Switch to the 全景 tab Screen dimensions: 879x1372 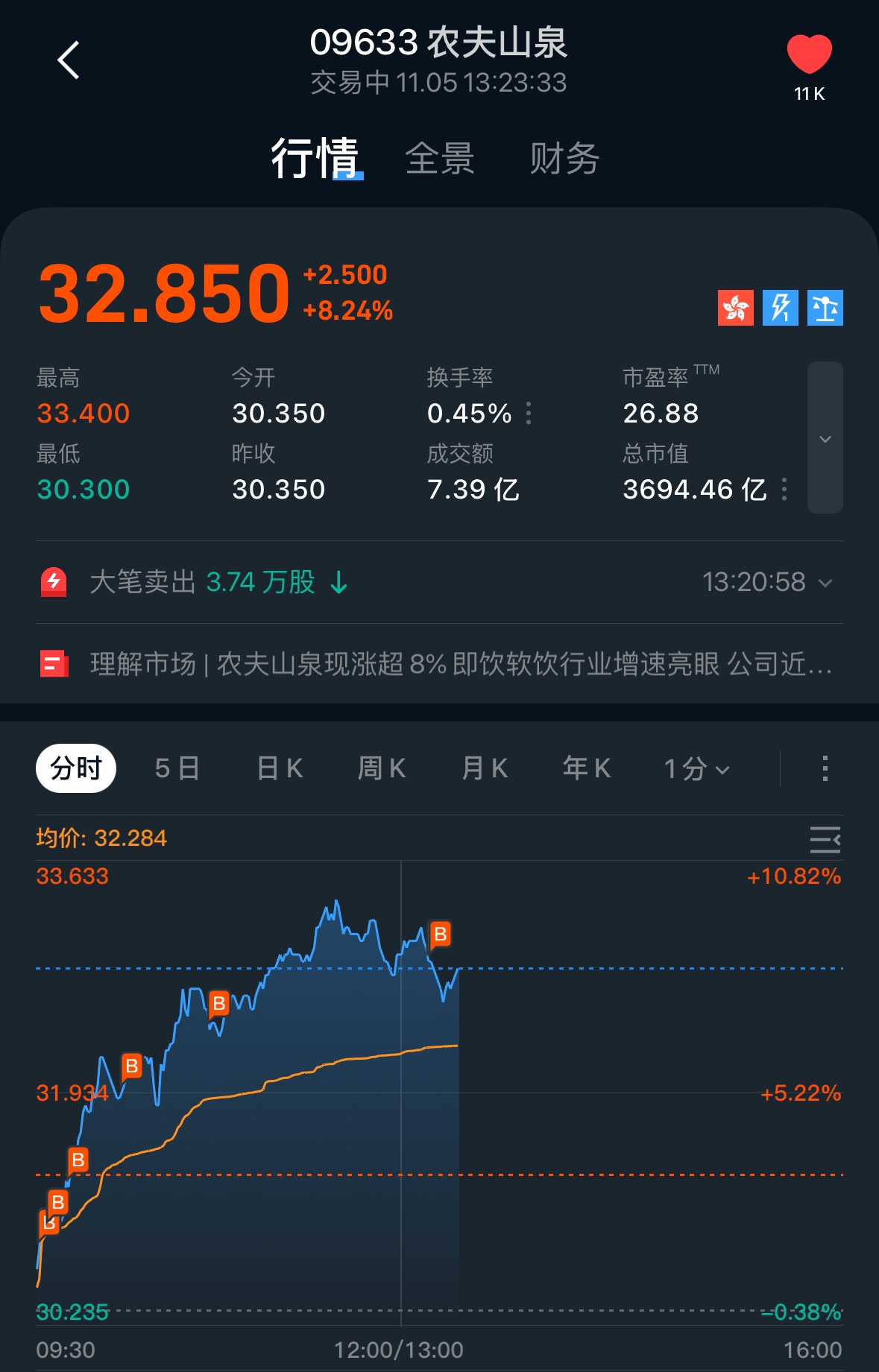click(x=440, y=158)
